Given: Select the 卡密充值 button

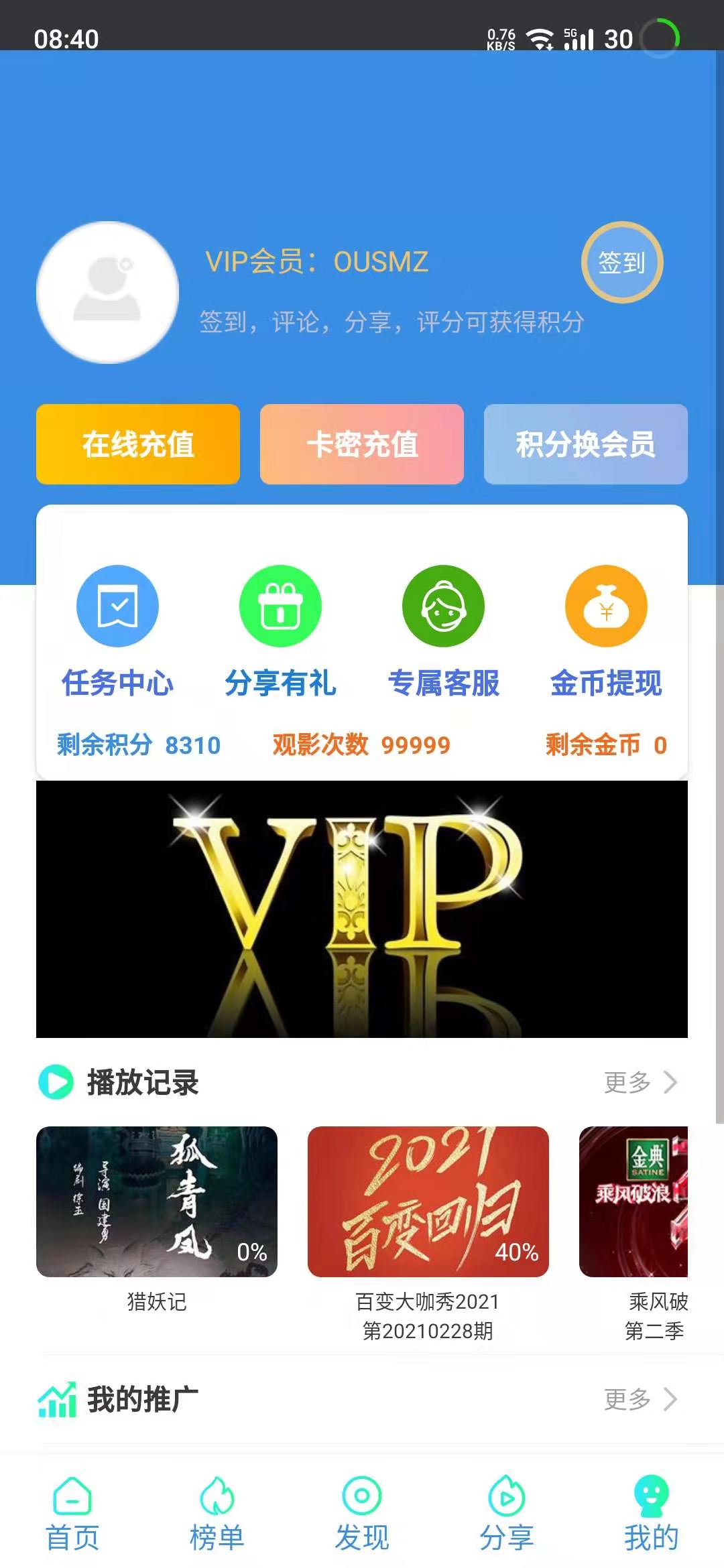Looking at the screenshot, I should (362, 444).
